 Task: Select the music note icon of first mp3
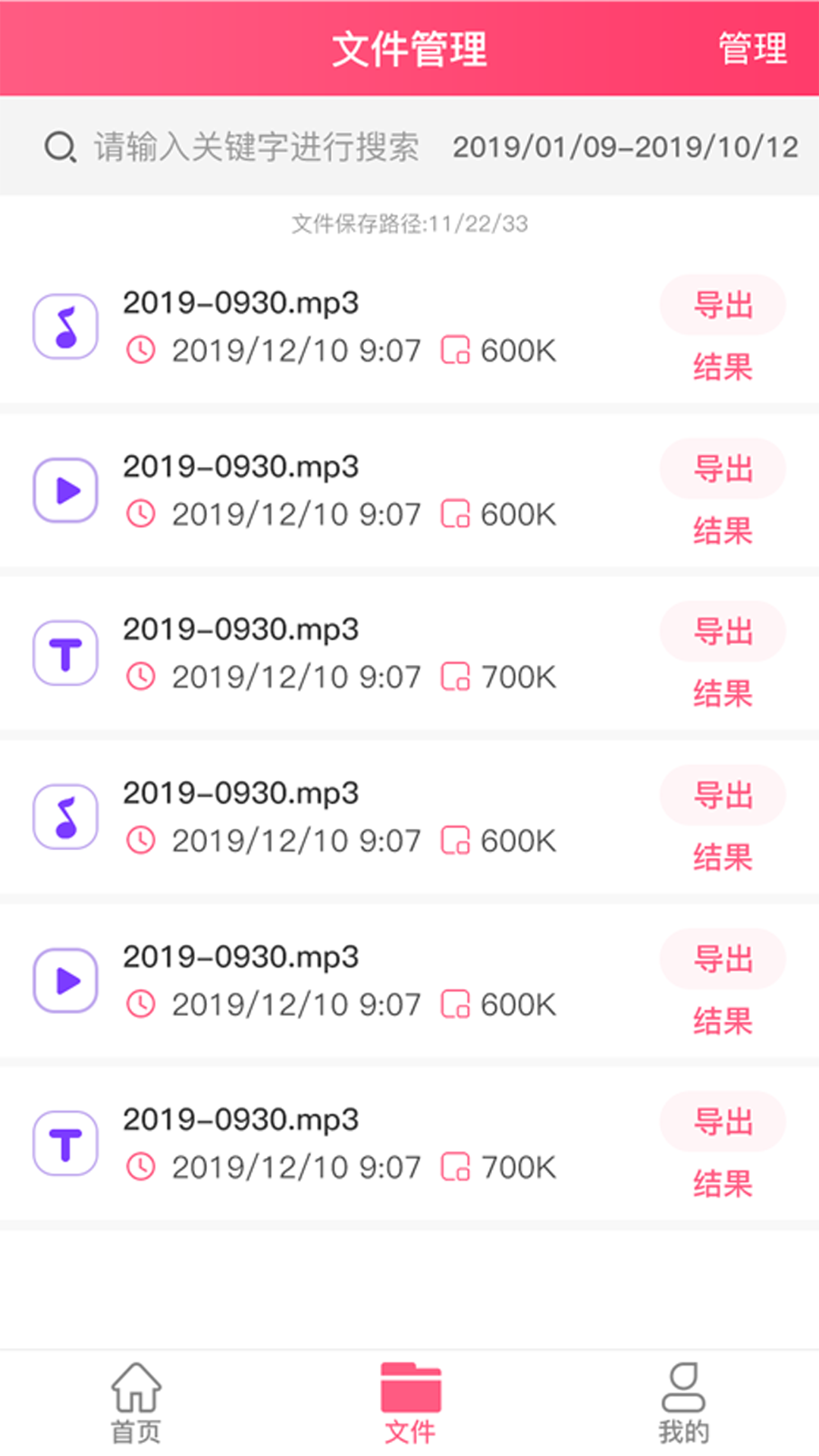tap(65, 326)
